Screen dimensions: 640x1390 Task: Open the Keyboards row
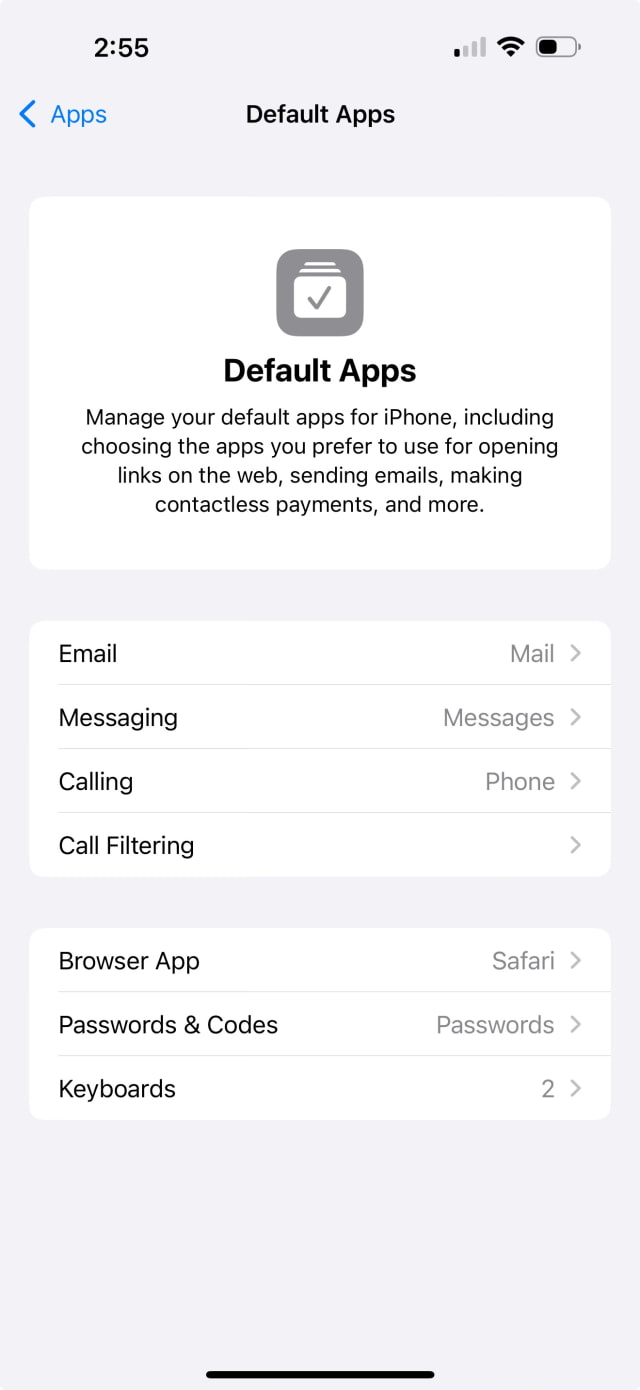click(x=320, y=1088)
